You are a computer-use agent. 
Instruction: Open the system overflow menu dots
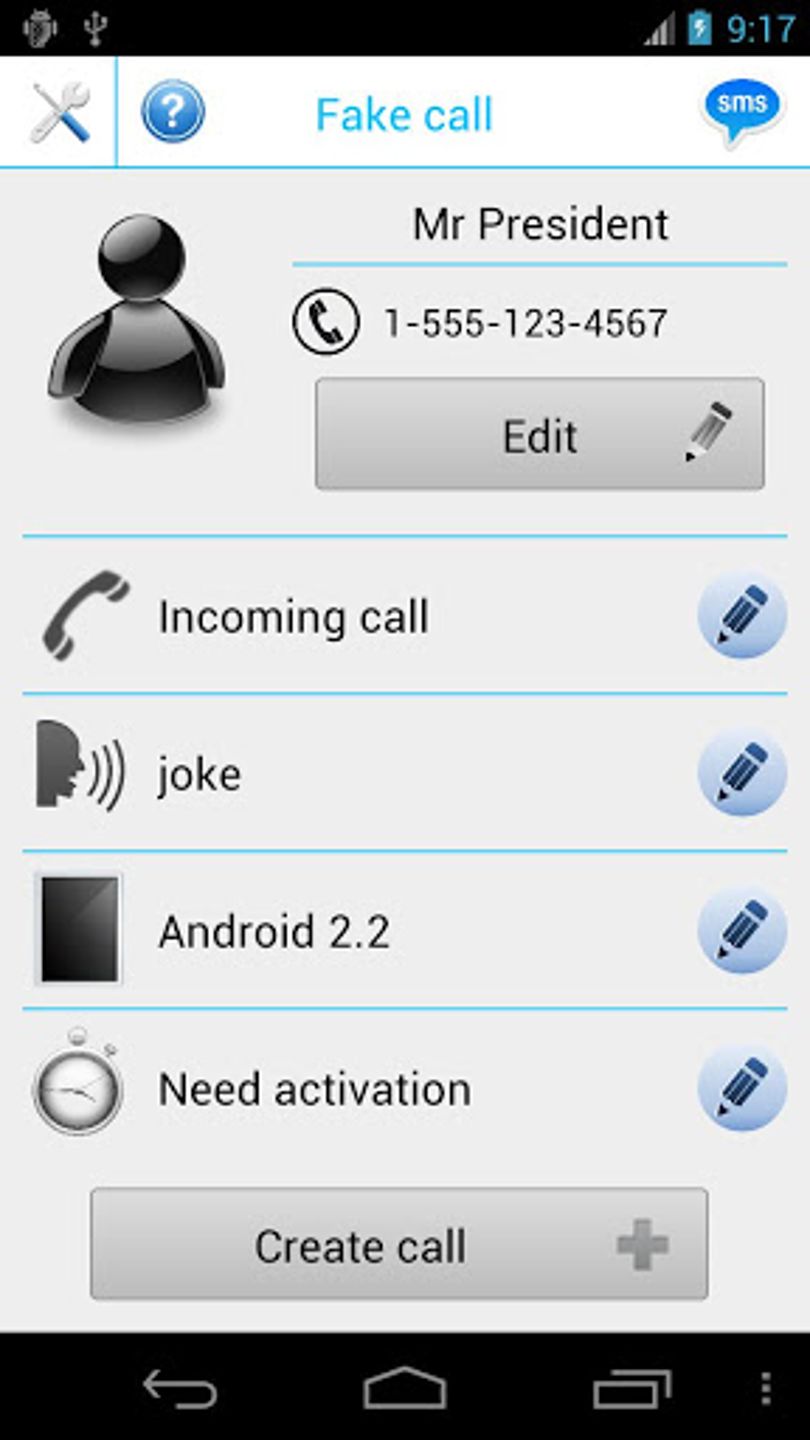[x=765, y=1388]
